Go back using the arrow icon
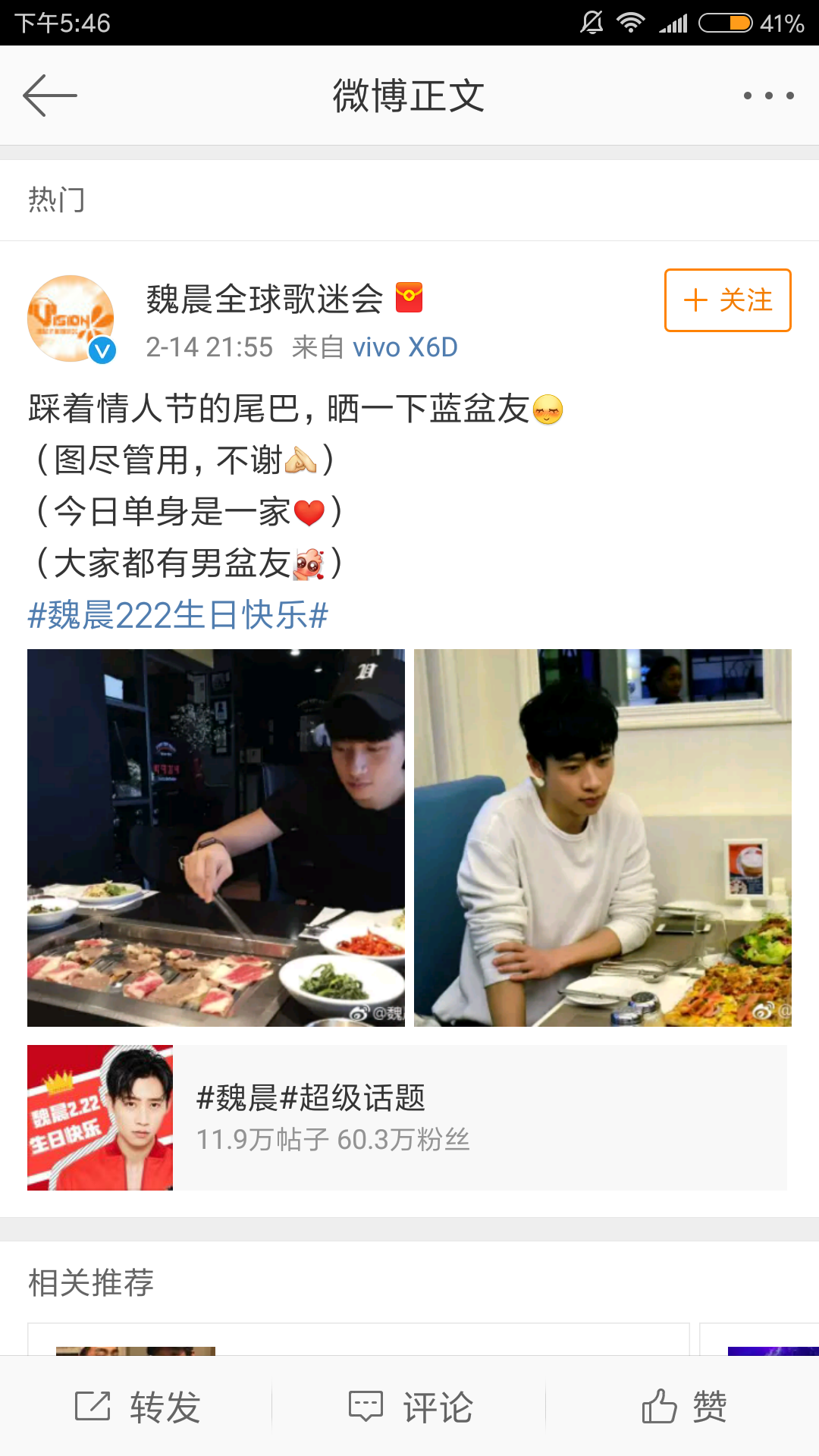Image resolution: width=819 pixels, height=1456 pixels. [50, 96]
